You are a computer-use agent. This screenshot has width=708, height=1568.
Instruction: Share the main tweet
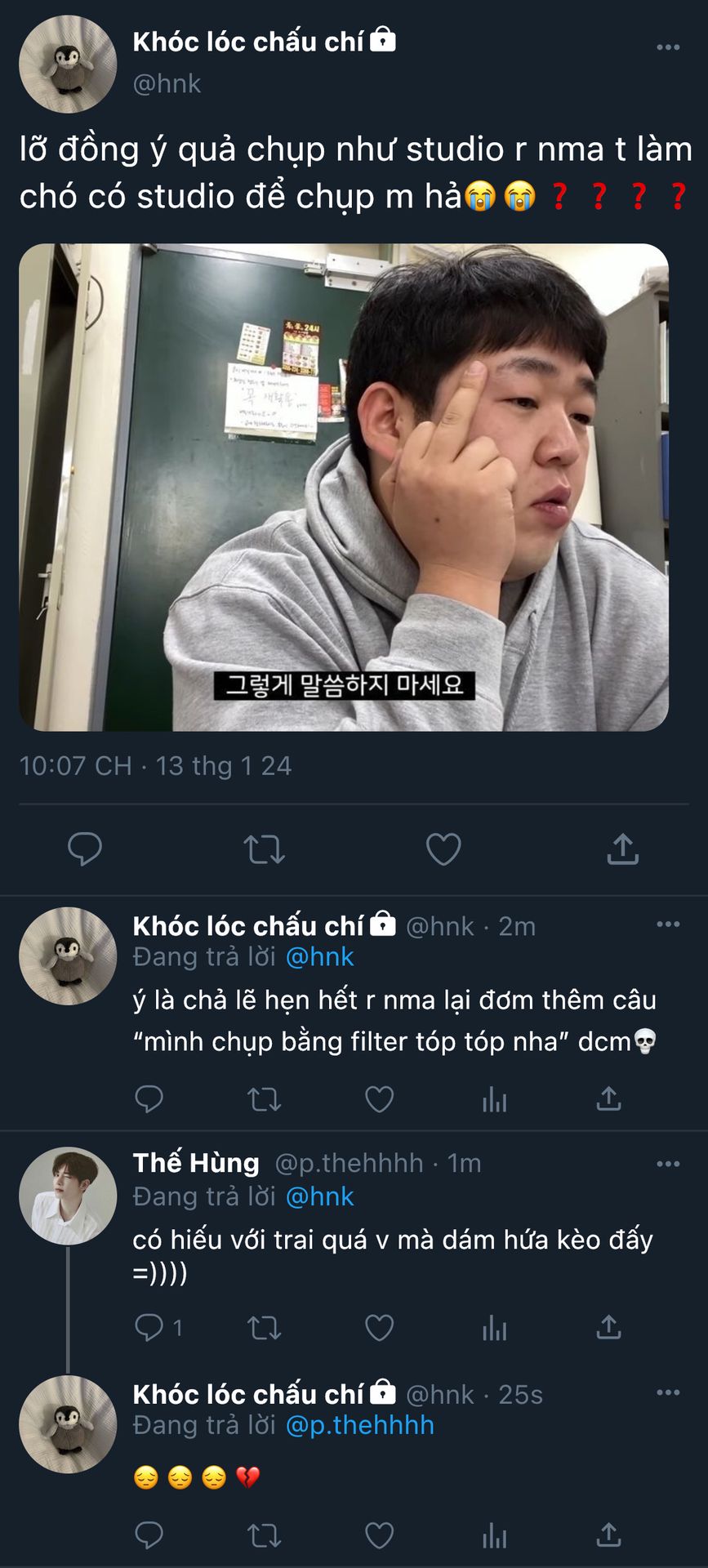click(622, 849)
